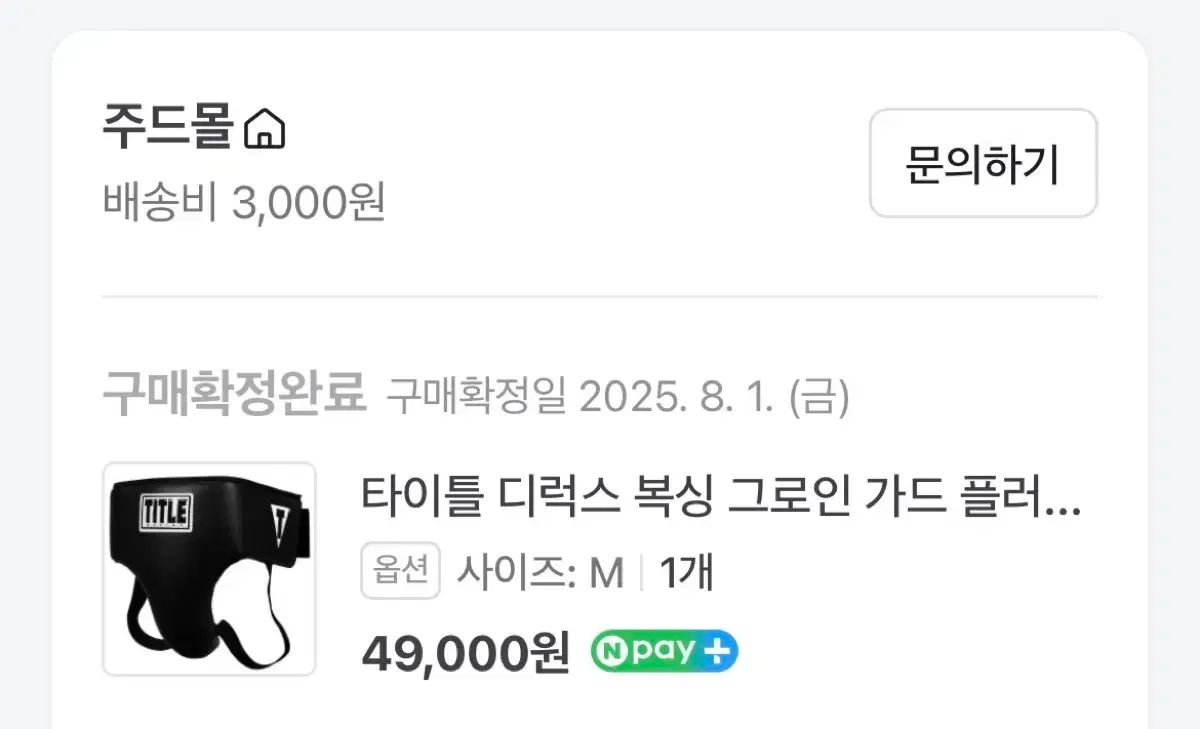The height and width of the screenshot is (729, 1200).
Task: Open the 주드몰 store home link
Action: point(194,129)
